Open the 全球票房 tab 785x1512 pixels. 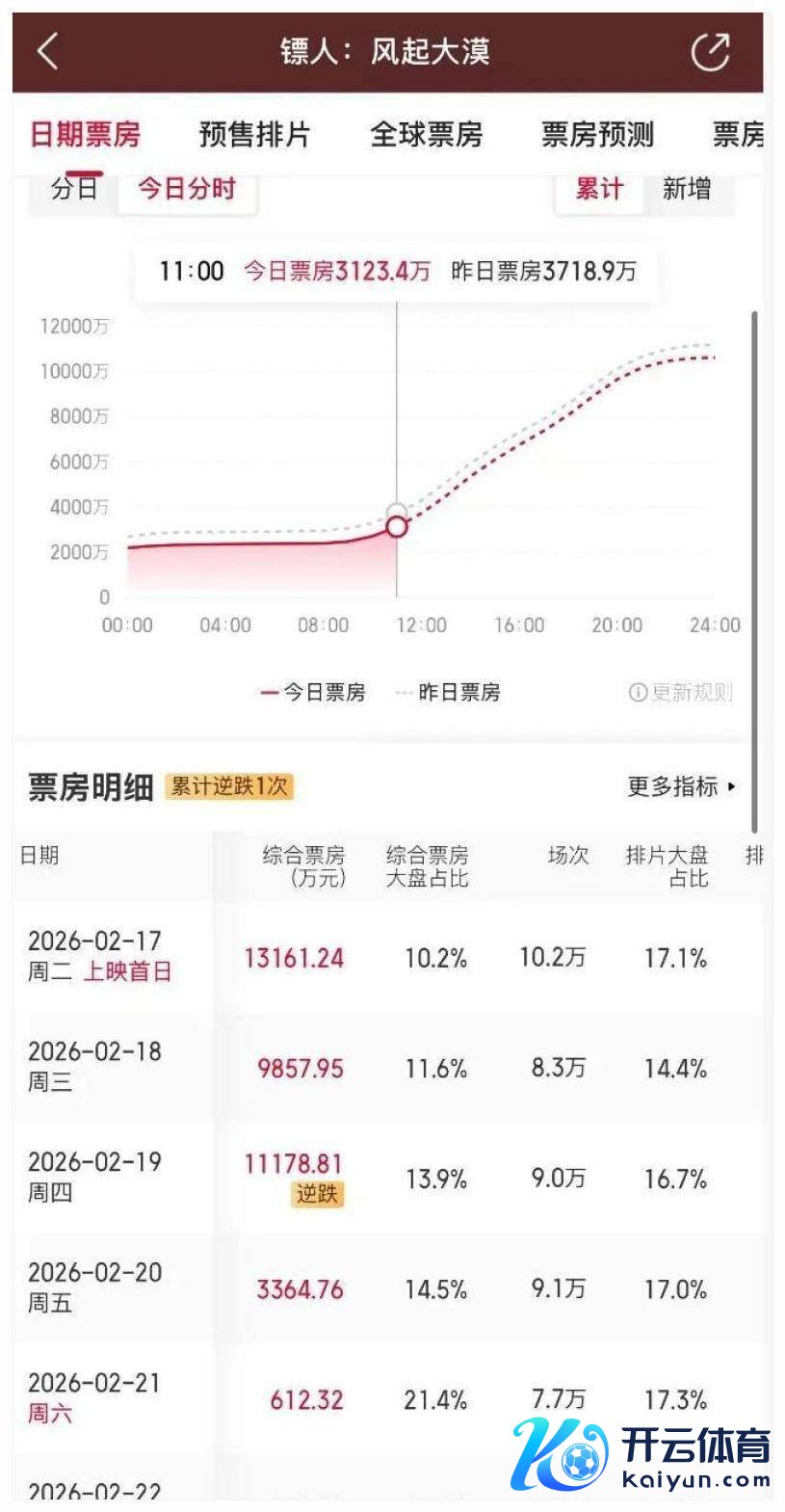426,134
